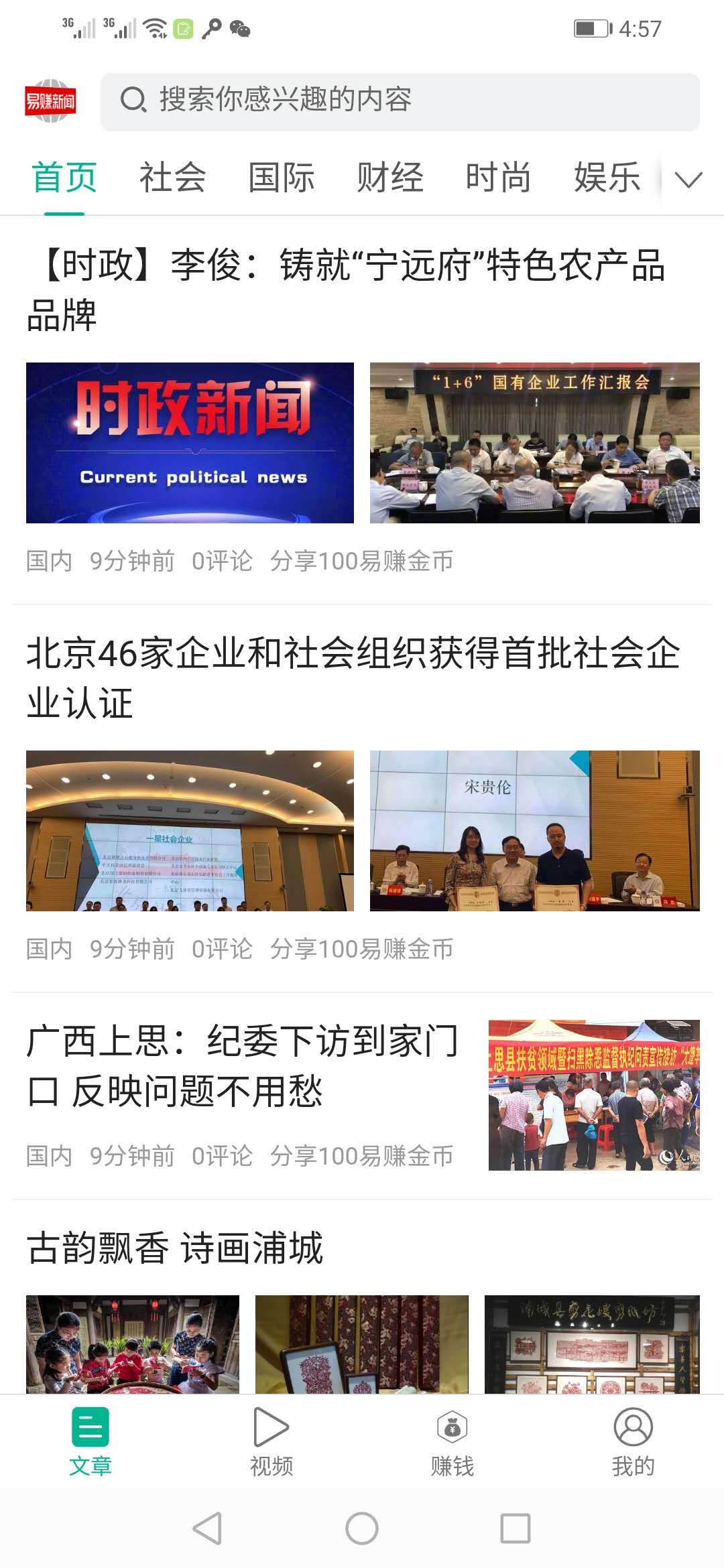
Task: Open the search box for content
Action: [399, 101]
